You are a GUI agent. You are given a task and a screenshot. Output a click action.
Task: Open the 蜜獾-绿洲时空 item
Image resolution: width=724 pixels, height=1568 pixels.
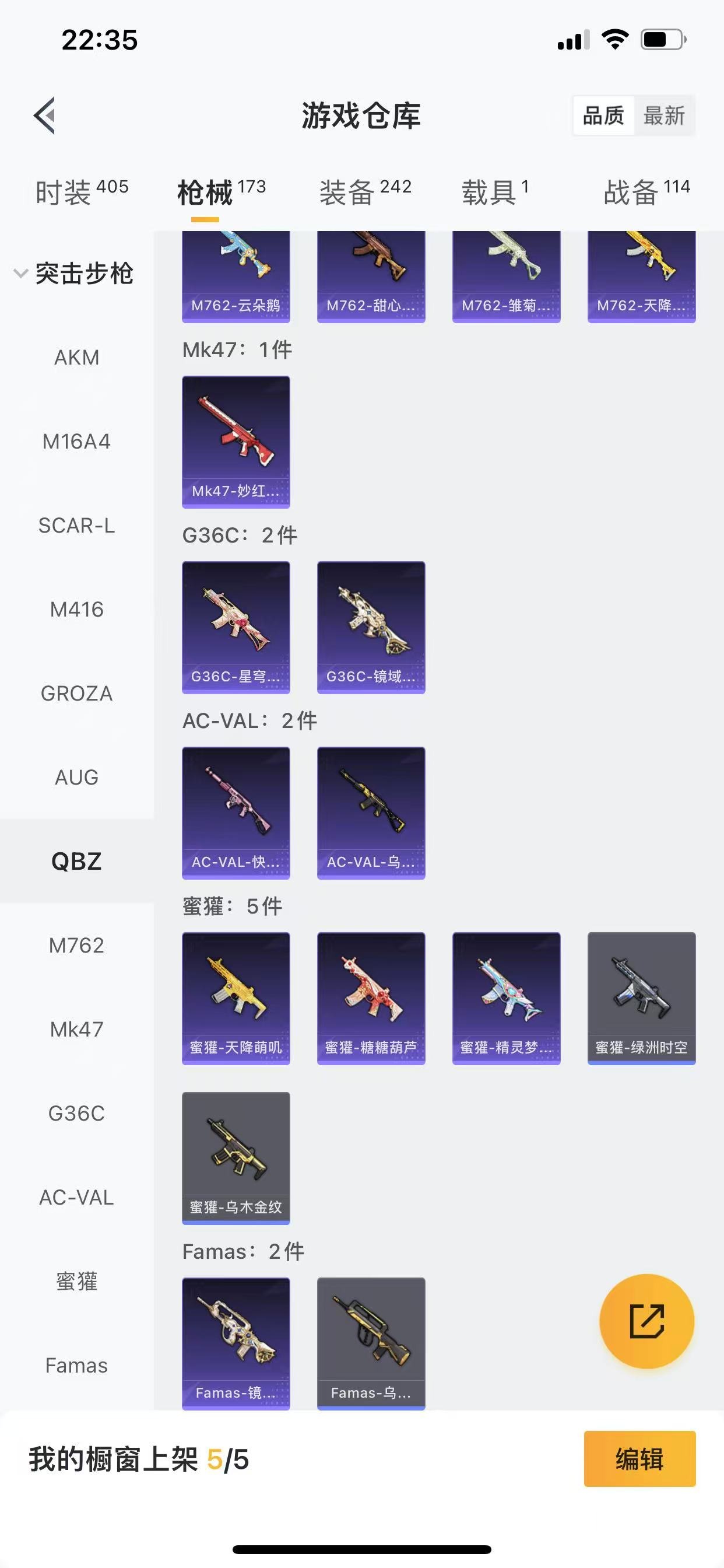[x=641, y=998]
